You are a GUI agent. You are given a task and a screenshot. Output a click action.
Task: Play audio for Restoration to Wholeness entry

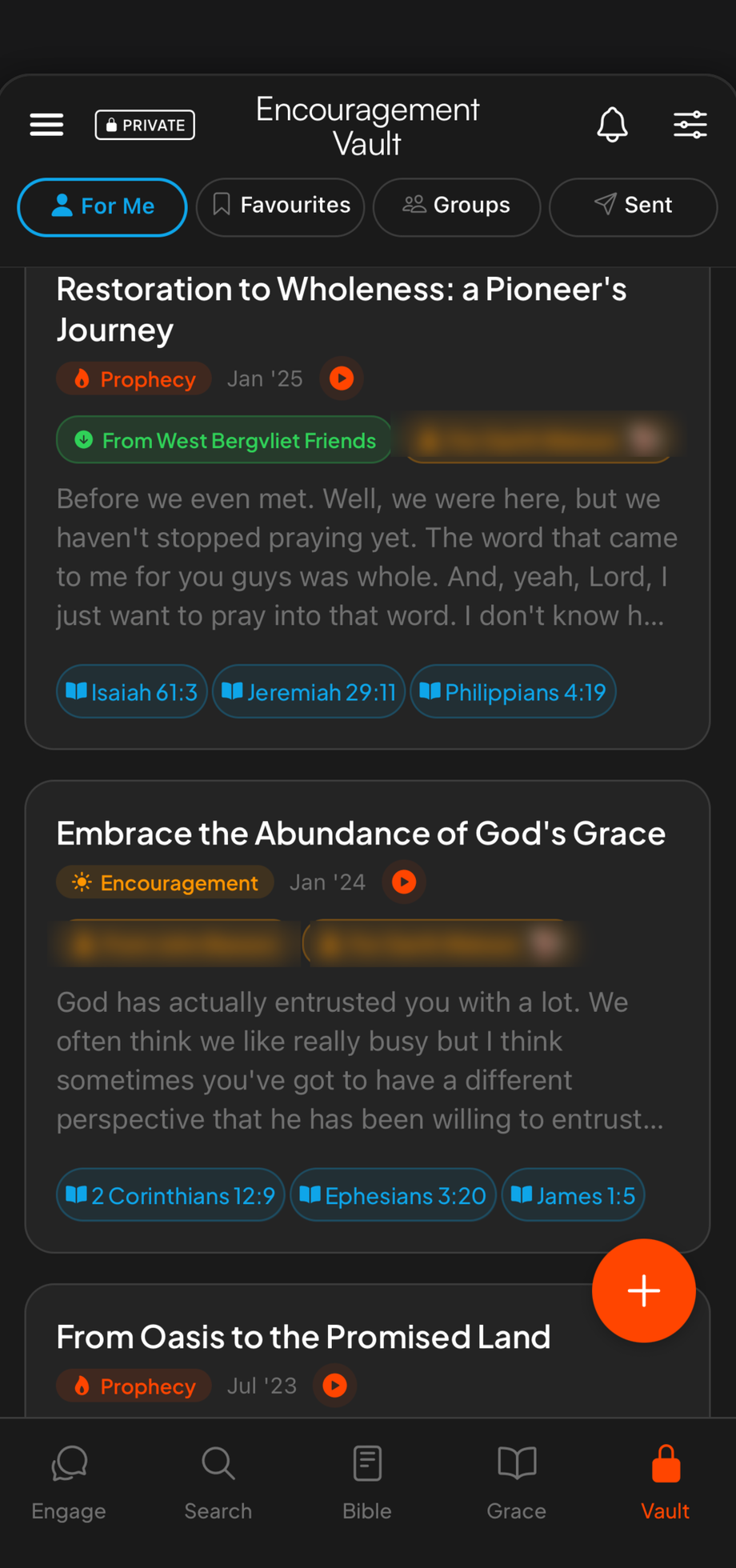coord(341,378)
